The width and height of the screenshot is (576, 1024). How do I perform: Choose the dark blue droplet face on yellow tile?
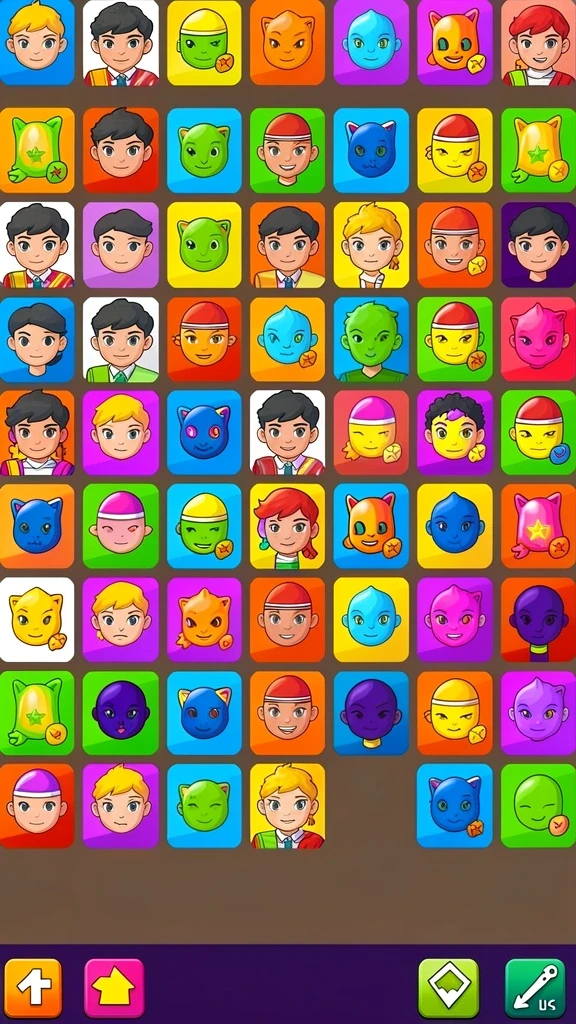click(455, 526)
